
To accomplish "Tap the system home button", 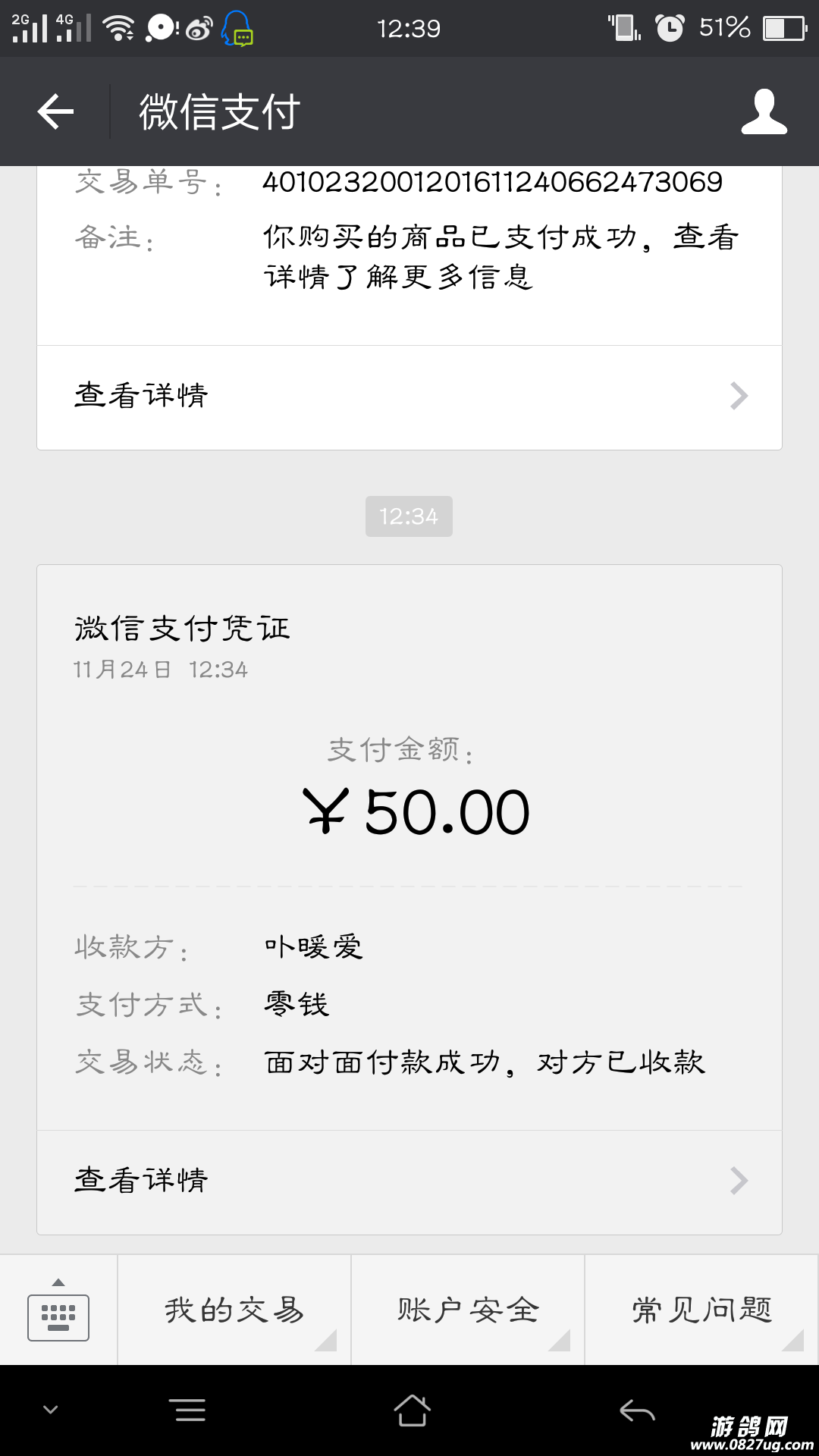I will click(412, 1410).
